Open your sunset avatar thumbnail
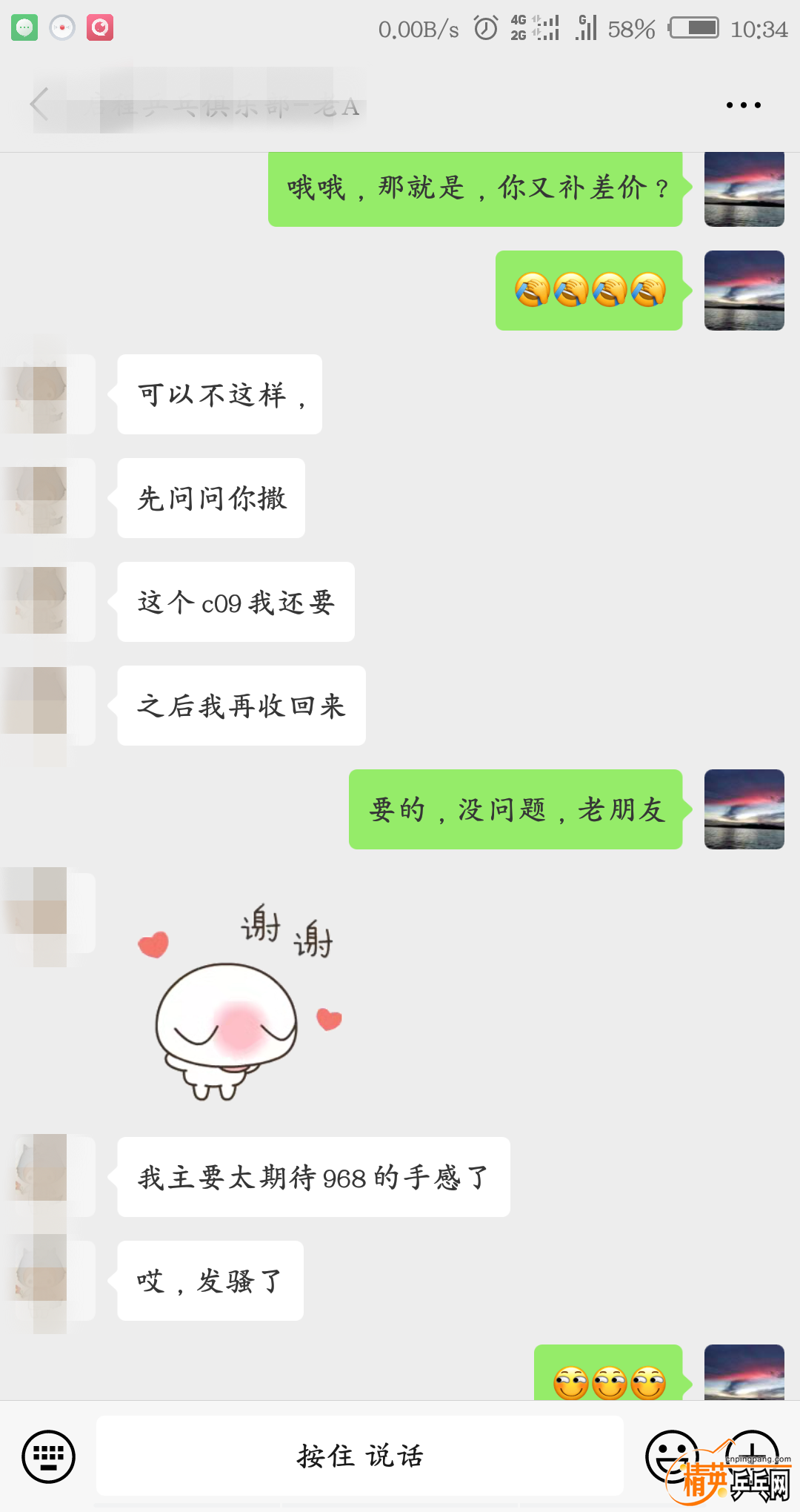Screen dimensions: 800x1512 click(x=744, y=809)
